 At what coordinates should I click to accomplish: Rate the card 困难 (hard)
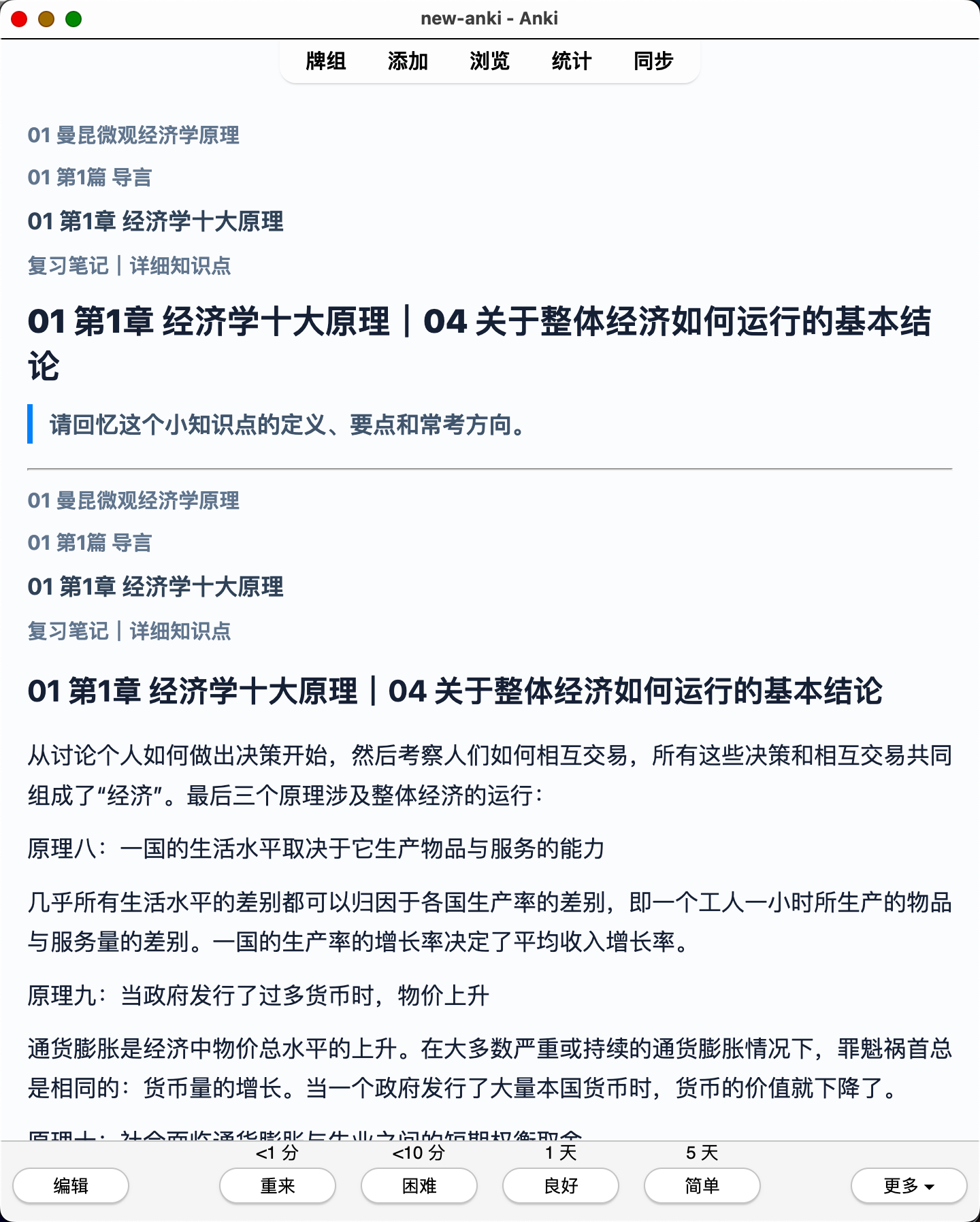click(419, 1186)
